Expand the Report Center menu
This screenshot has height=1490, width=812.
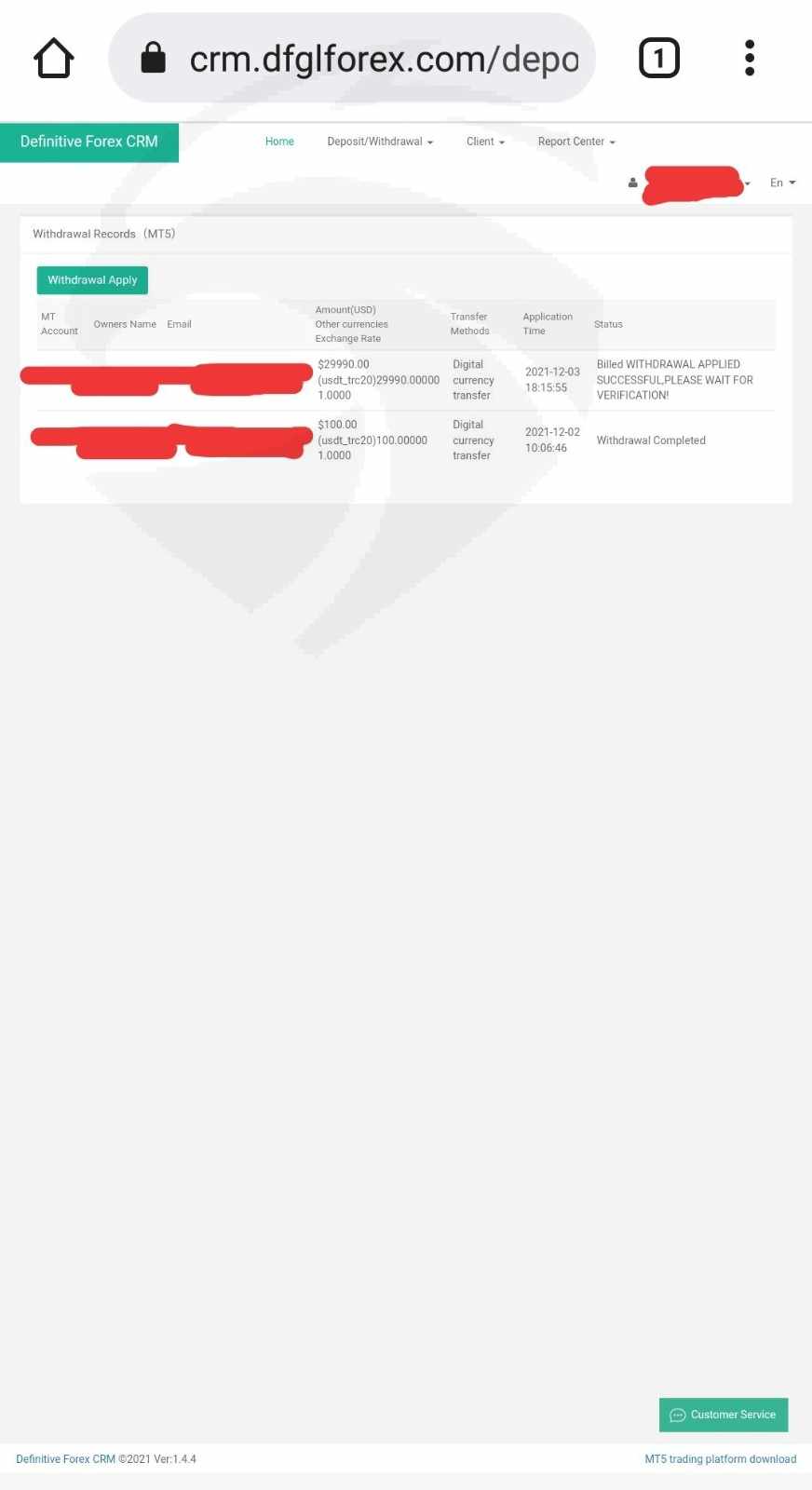(x=576, y=142)
